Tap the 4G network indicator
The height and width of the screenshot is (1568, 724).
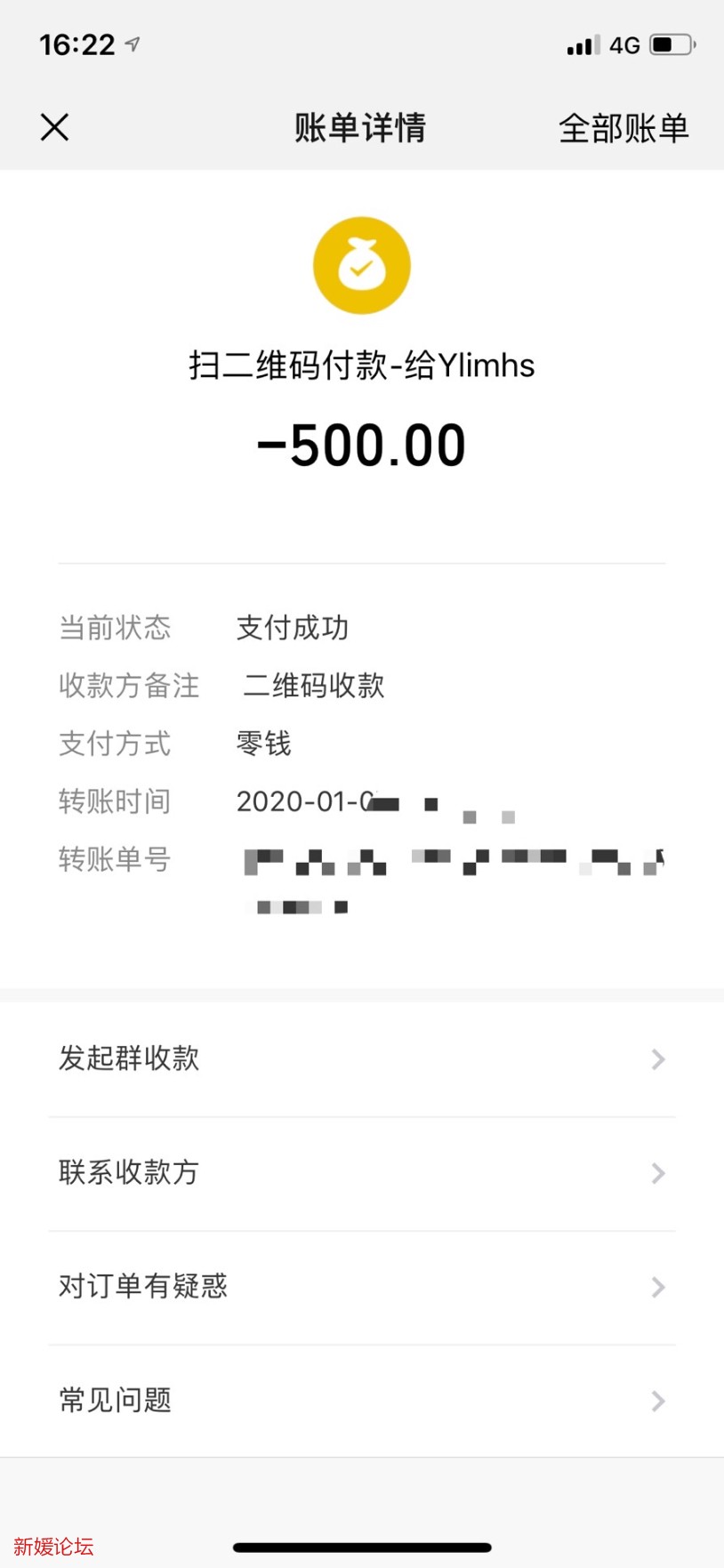pyautogui.click(x=623, y=44)
